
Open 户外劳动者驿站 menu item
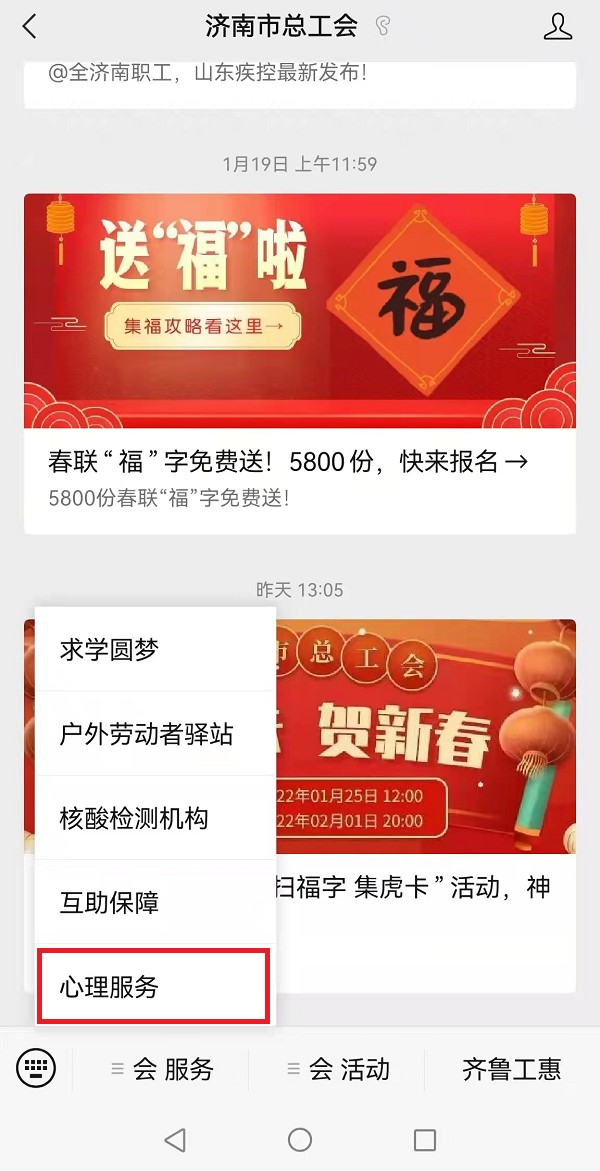coord(155,735)
